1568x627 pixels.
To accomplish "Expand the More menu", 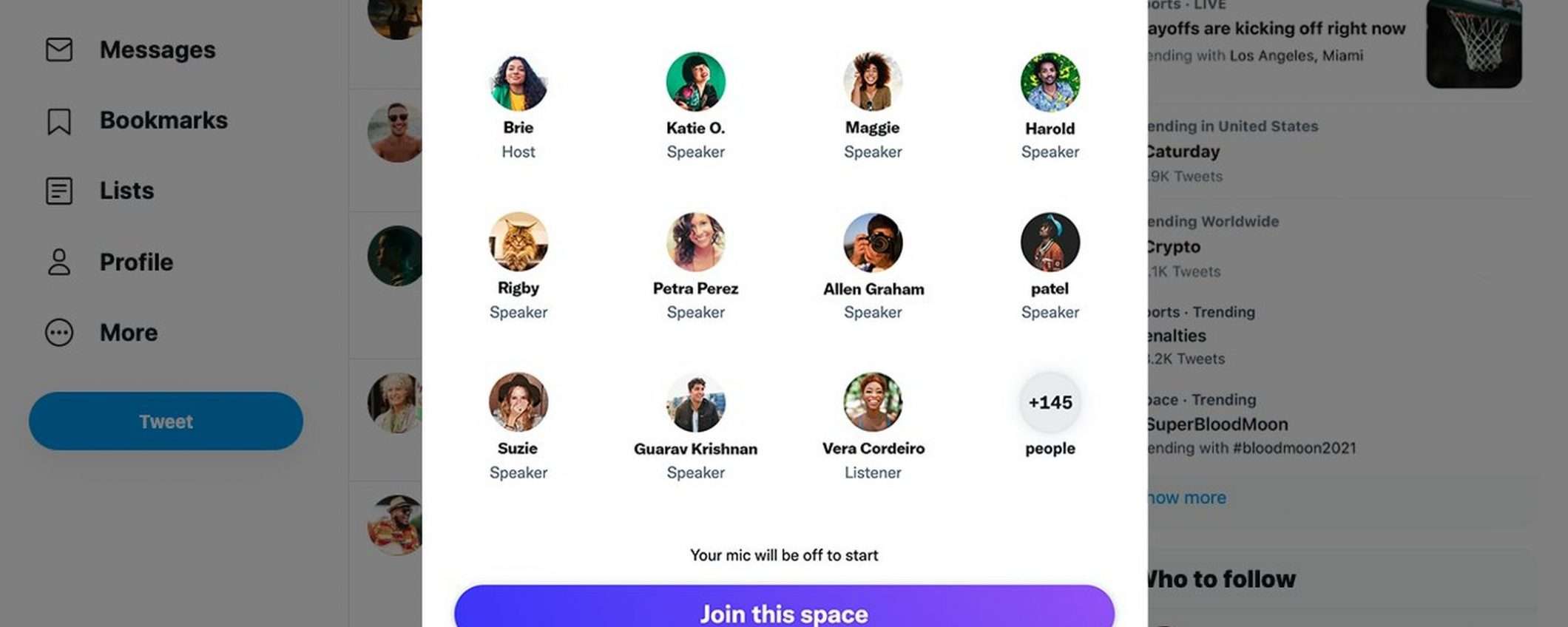I will [128, 333].
